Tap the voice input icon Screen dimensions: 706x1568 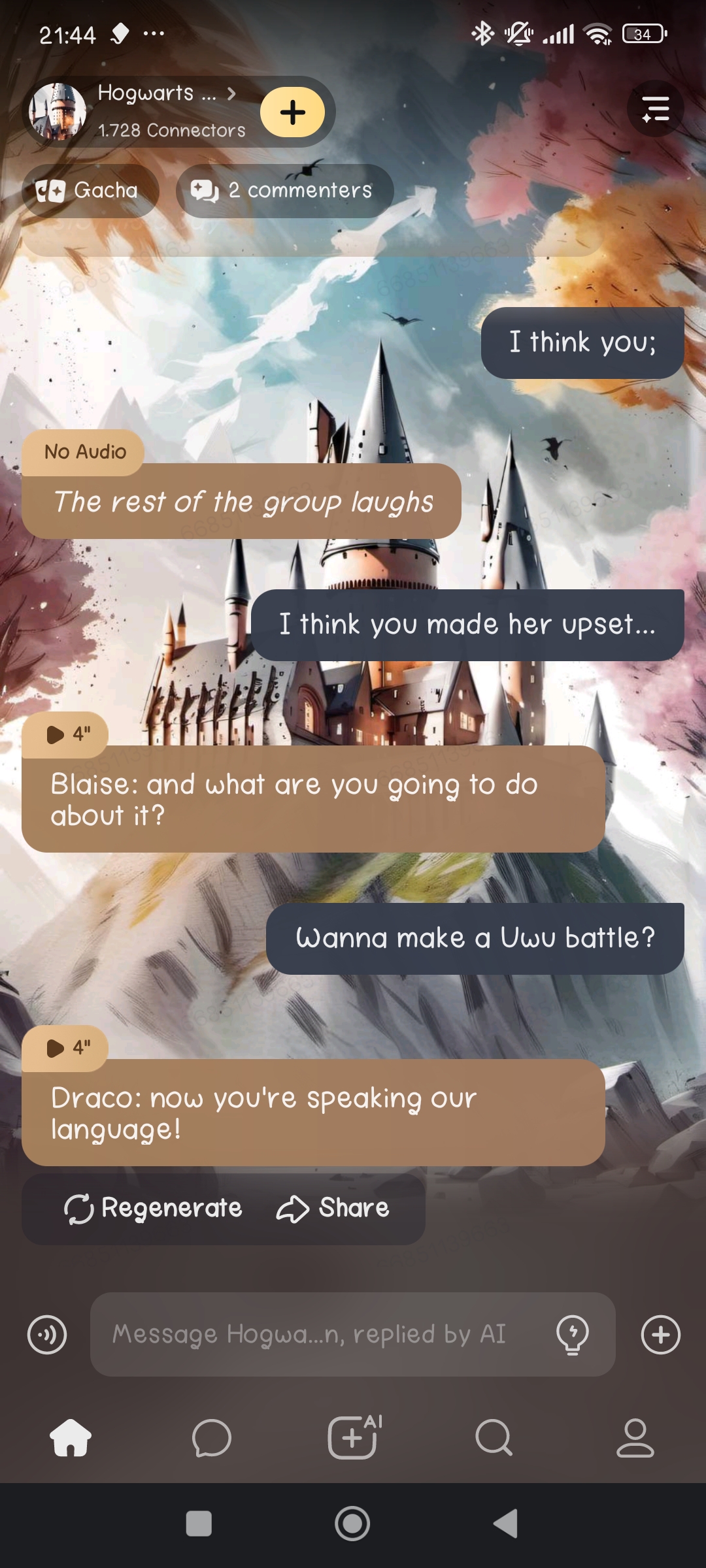tap(47, 1334)
